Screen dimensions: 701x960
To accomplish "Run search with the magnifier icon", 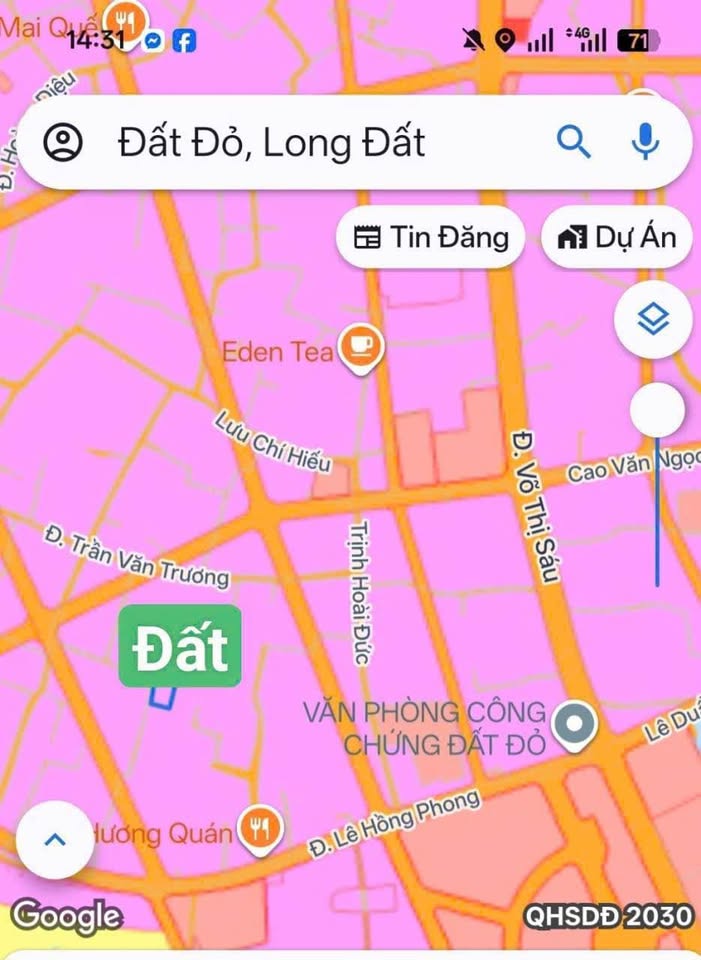I will (x=573, y=143).
